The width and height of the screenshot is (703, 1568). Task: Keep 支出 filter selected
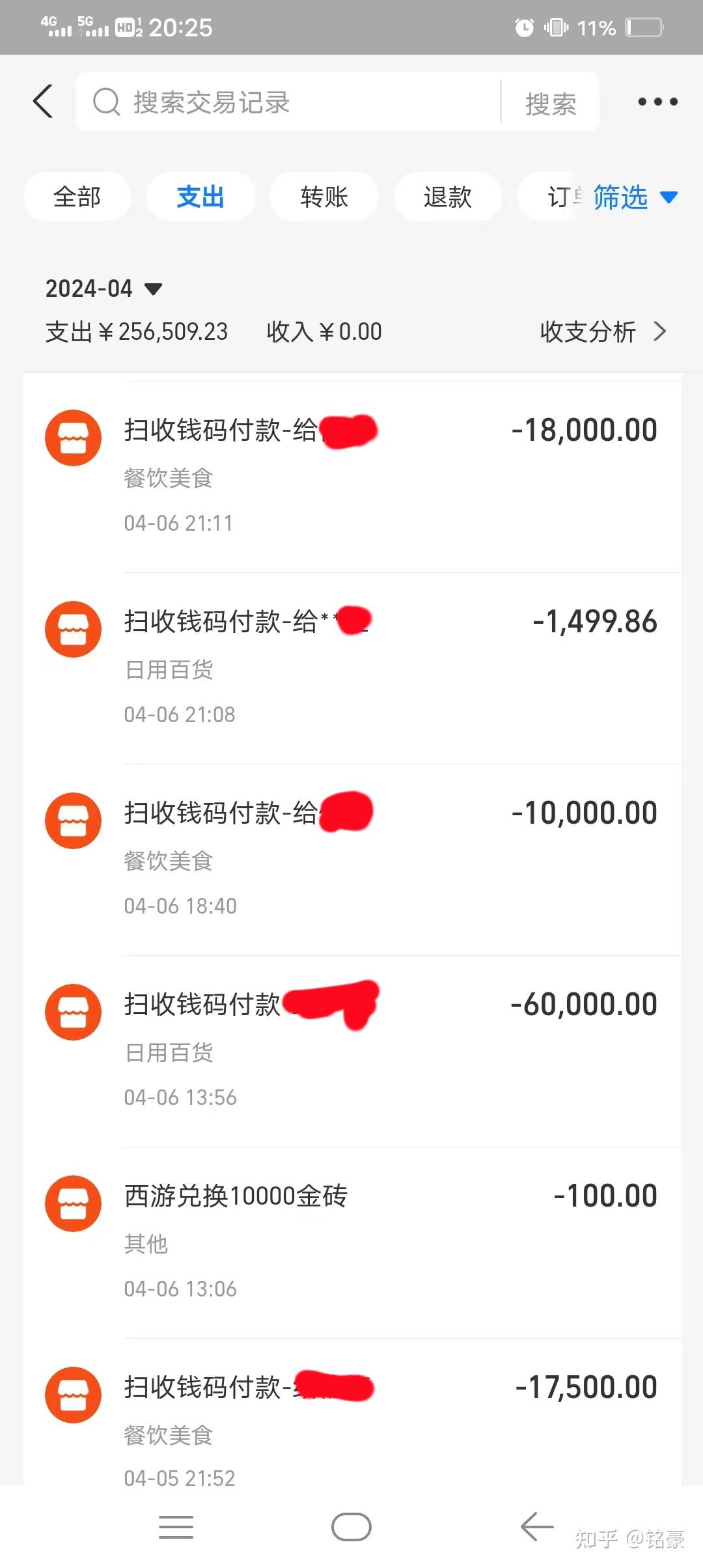tap(200, 197)
